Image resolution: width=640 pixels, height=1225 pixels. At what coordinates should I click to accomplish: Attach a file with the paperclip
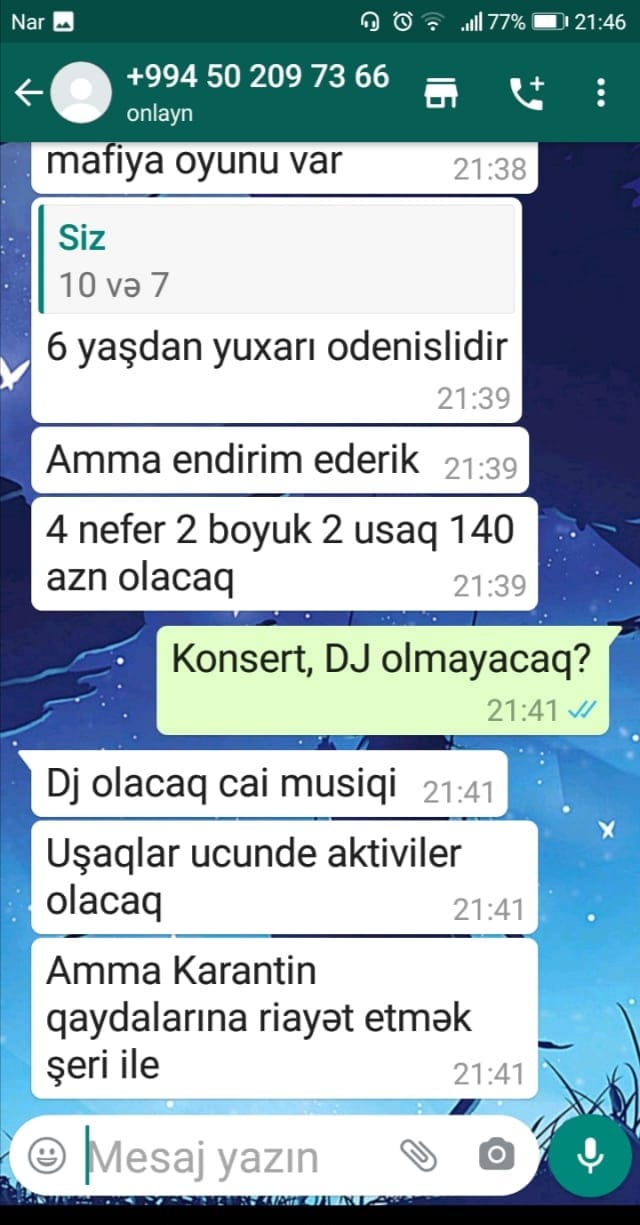click(419, 1156)
